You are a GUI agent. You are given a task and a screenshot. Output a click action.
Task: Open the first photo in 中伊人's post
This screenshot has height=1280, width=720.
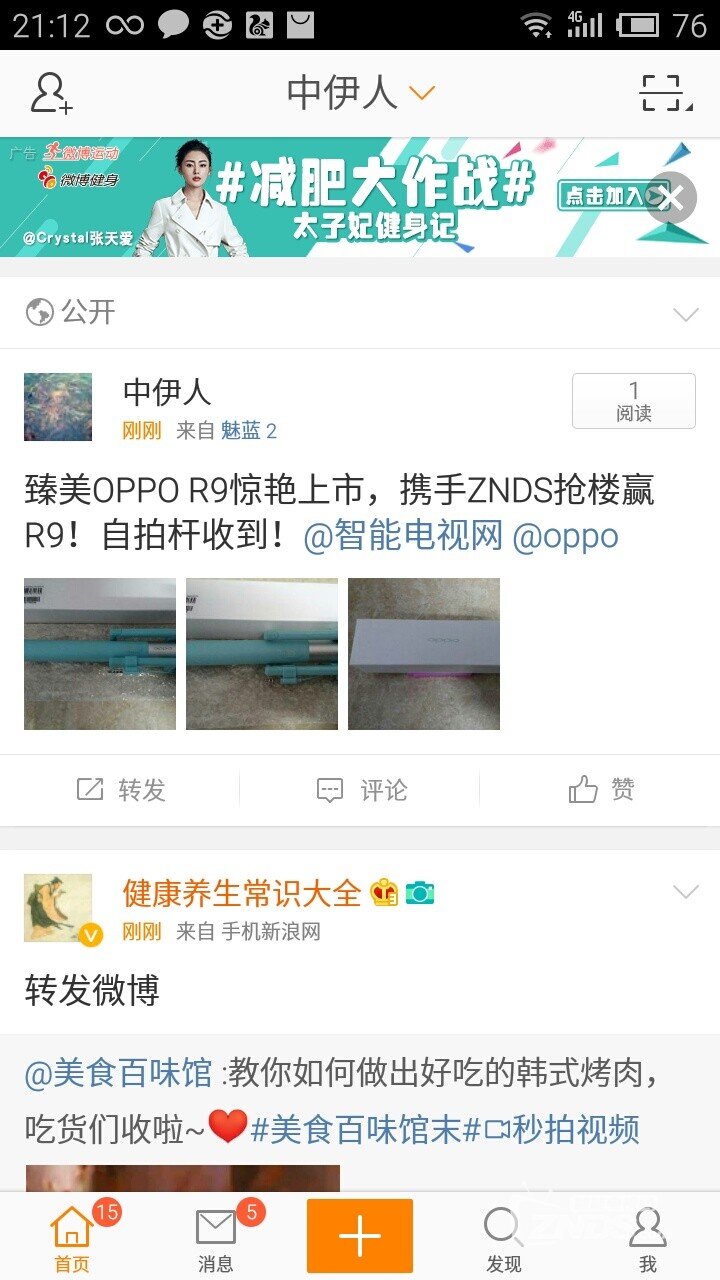[x=100, y=654]
